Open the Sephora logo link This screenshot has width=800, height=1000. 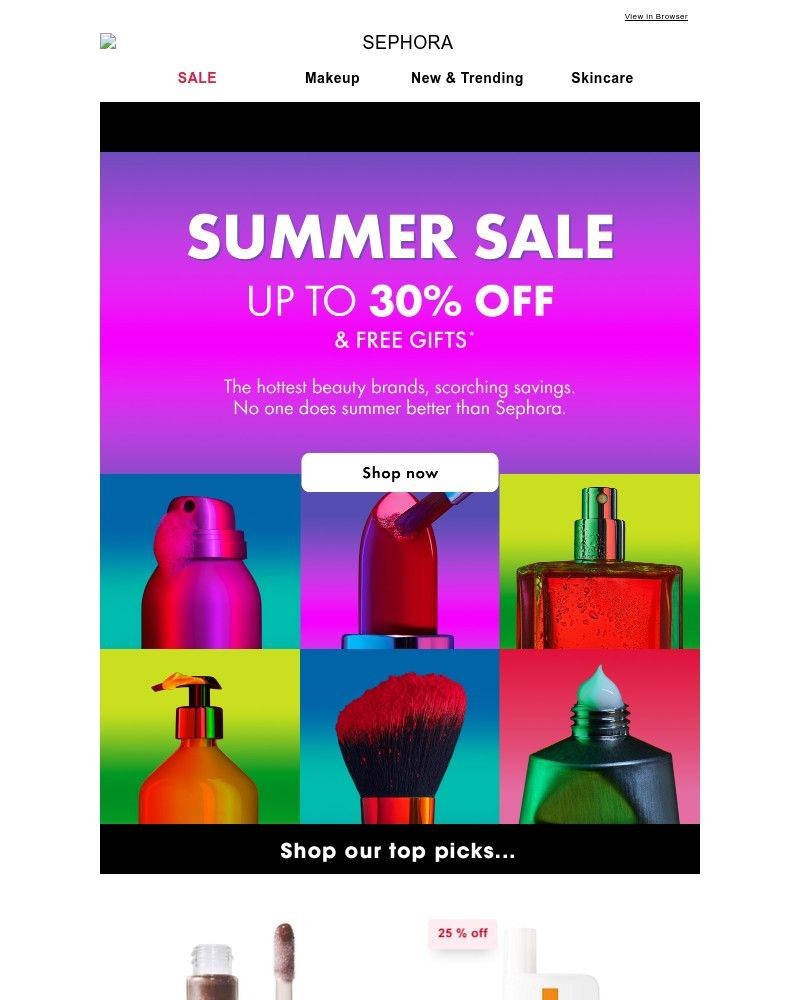(407, 43)
